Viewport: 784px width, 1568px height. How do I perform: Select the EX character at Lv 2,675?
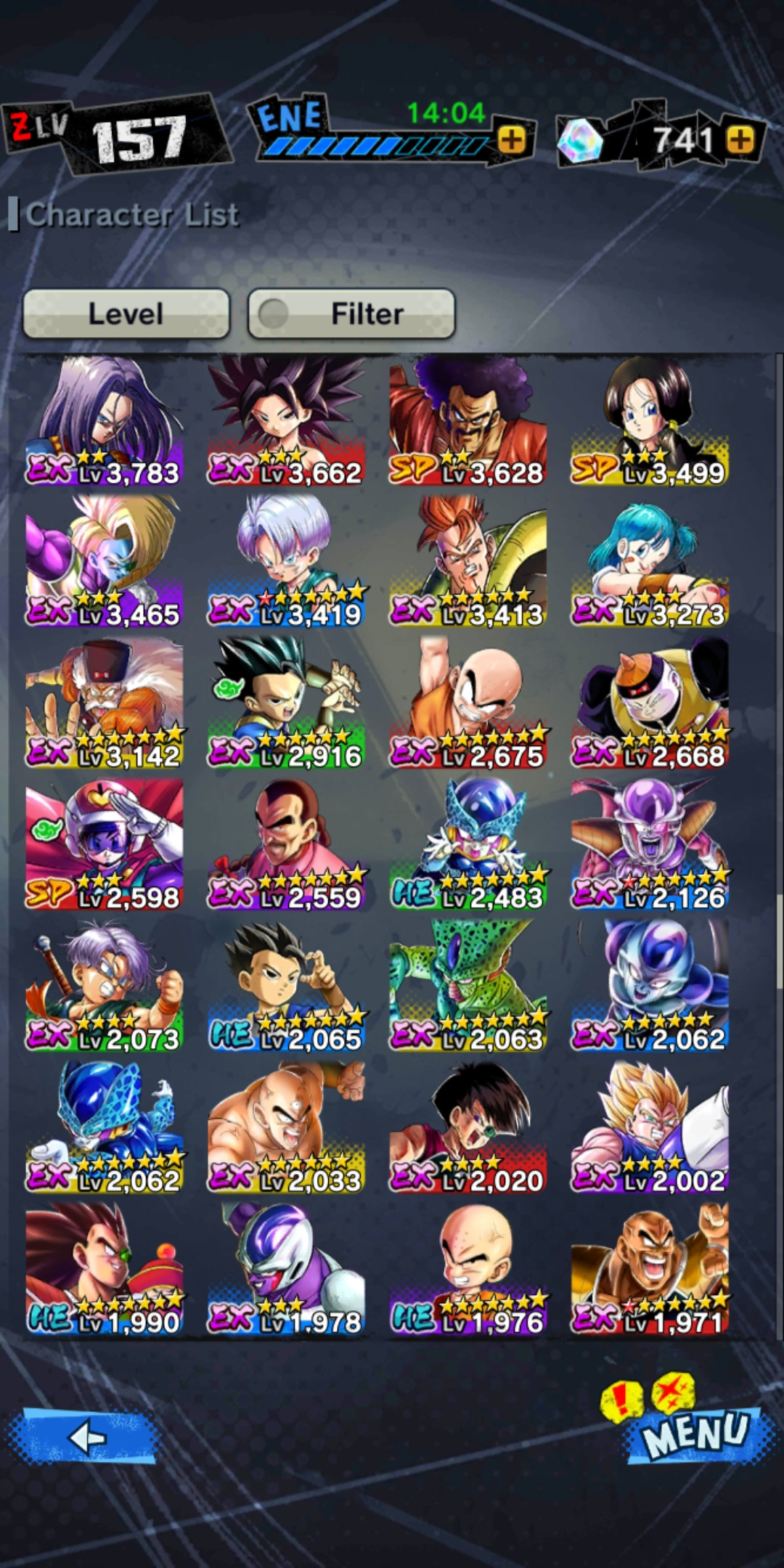[468, 703]
